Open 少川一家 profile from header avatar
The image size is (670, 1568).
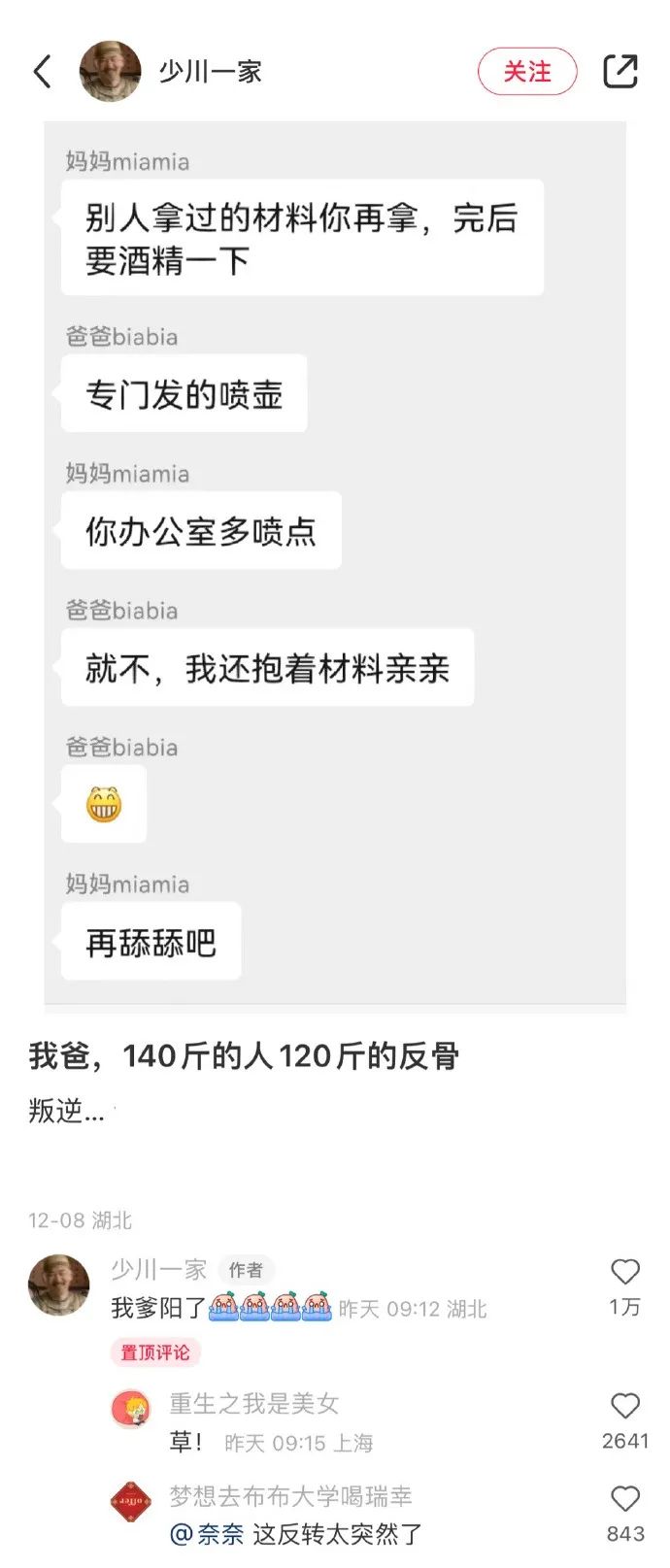pos(110,72)
